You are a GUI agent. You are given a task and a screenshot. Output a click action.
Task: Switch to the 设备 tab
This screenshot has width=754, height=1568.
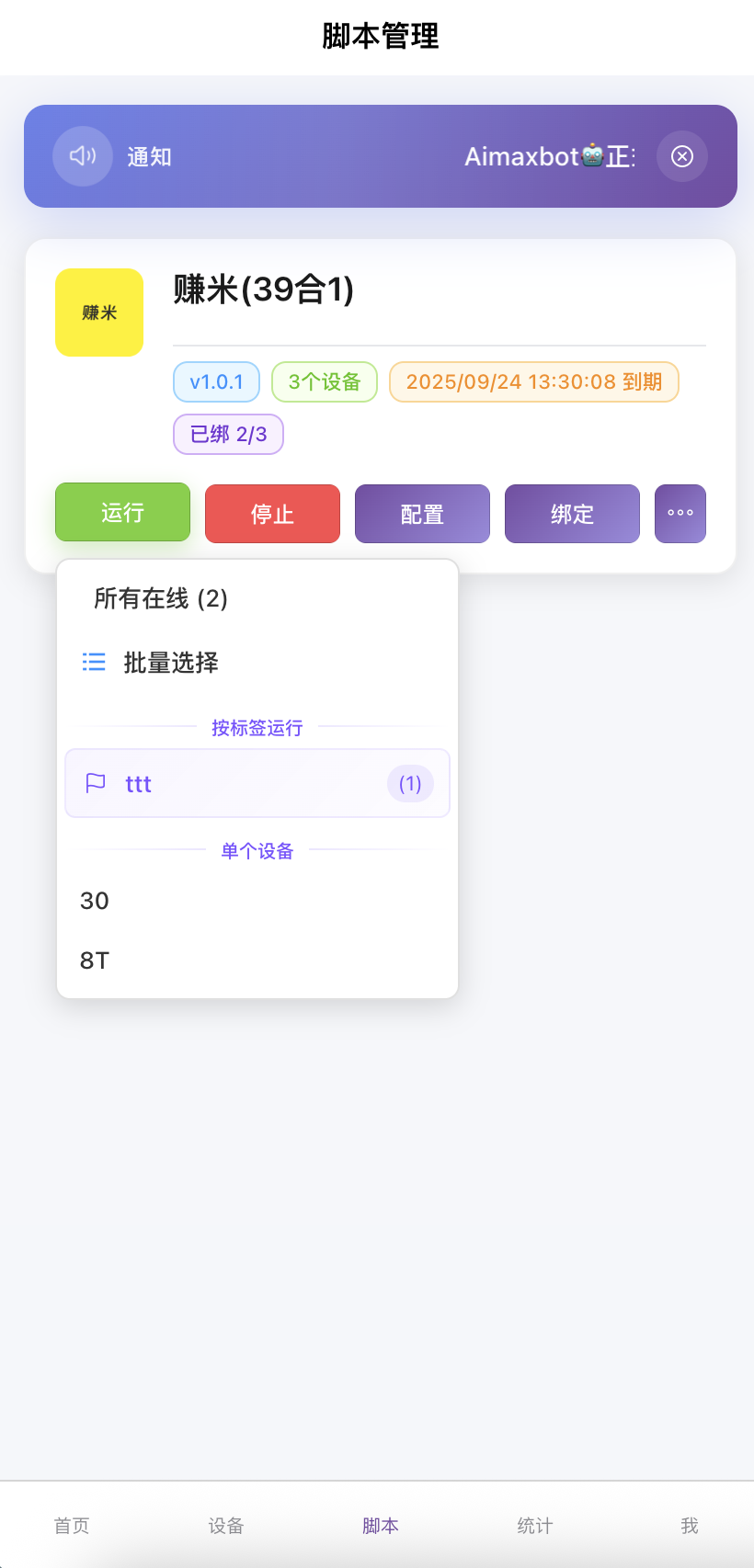(226, 1526)
